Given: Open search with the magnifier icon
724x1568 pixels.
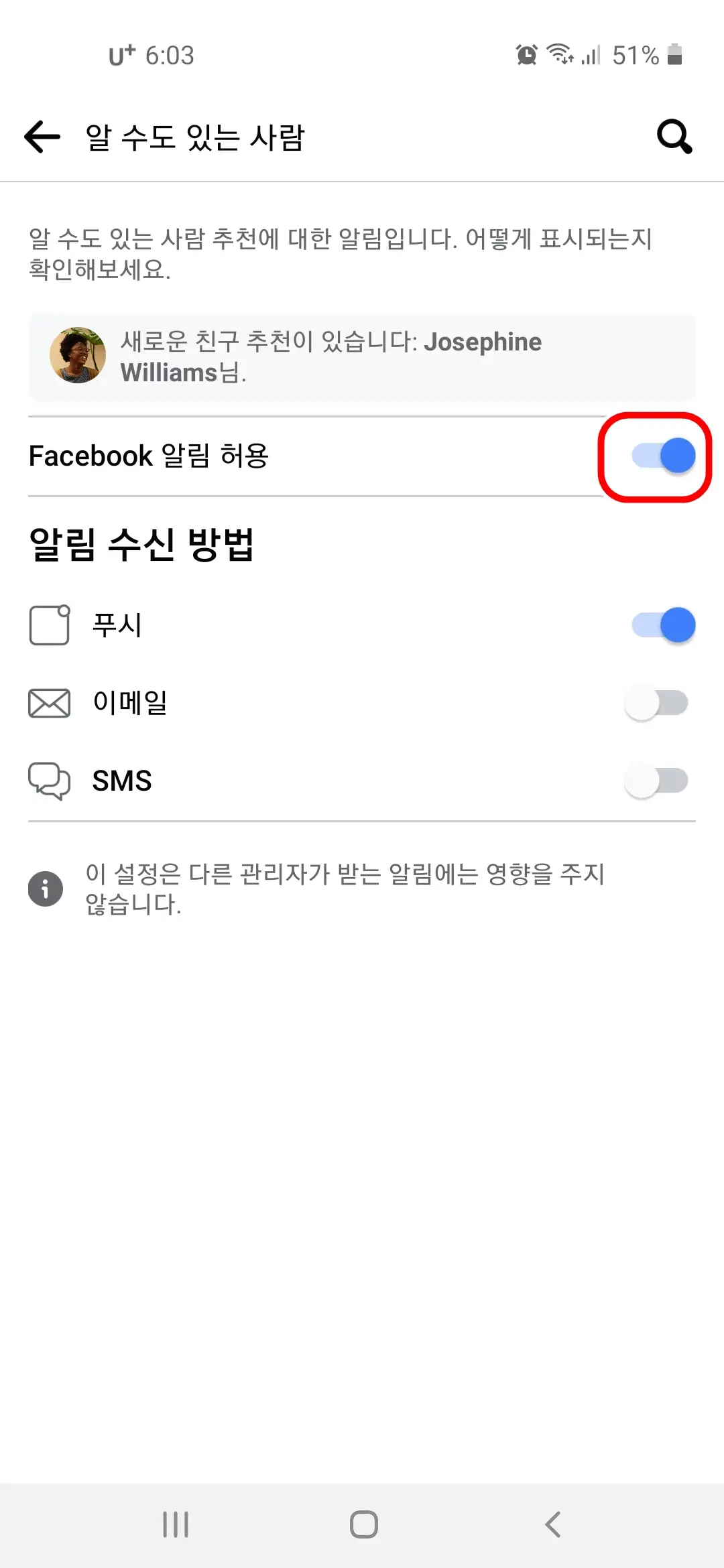Looking at the screenshot, I should pos(674,136).
